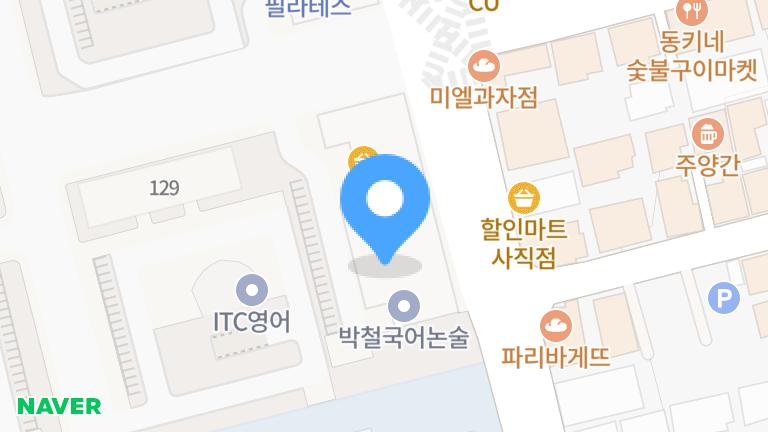
Task: Open the 파리바게뜨 bakery marker
Action: click(552, 324)
